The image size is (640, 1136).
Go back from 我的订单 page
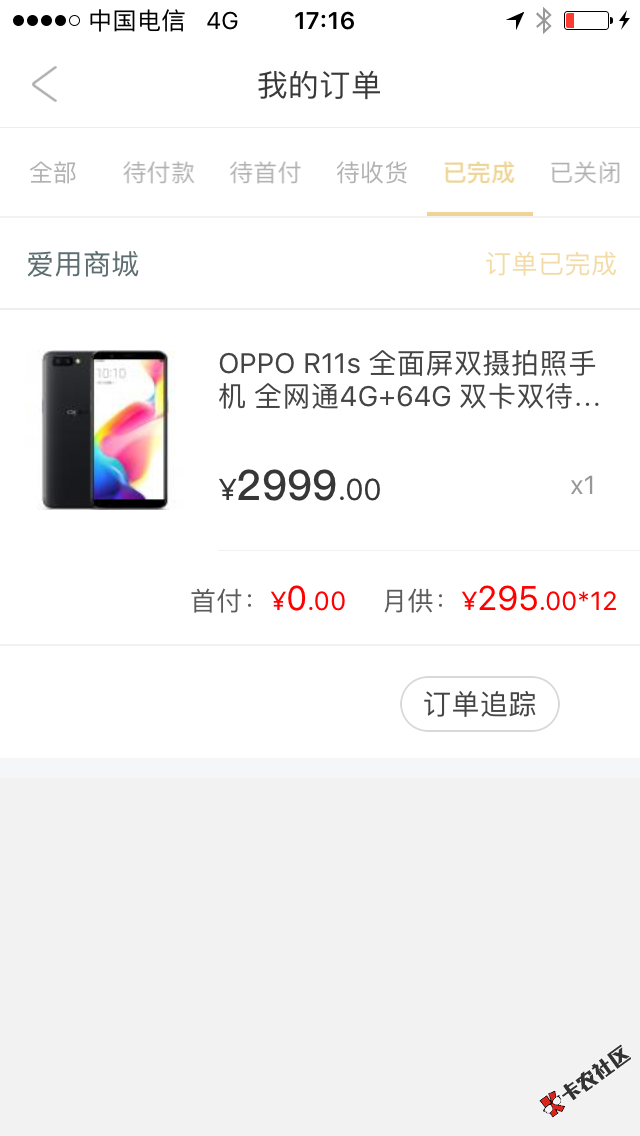[x=44, y=85]
